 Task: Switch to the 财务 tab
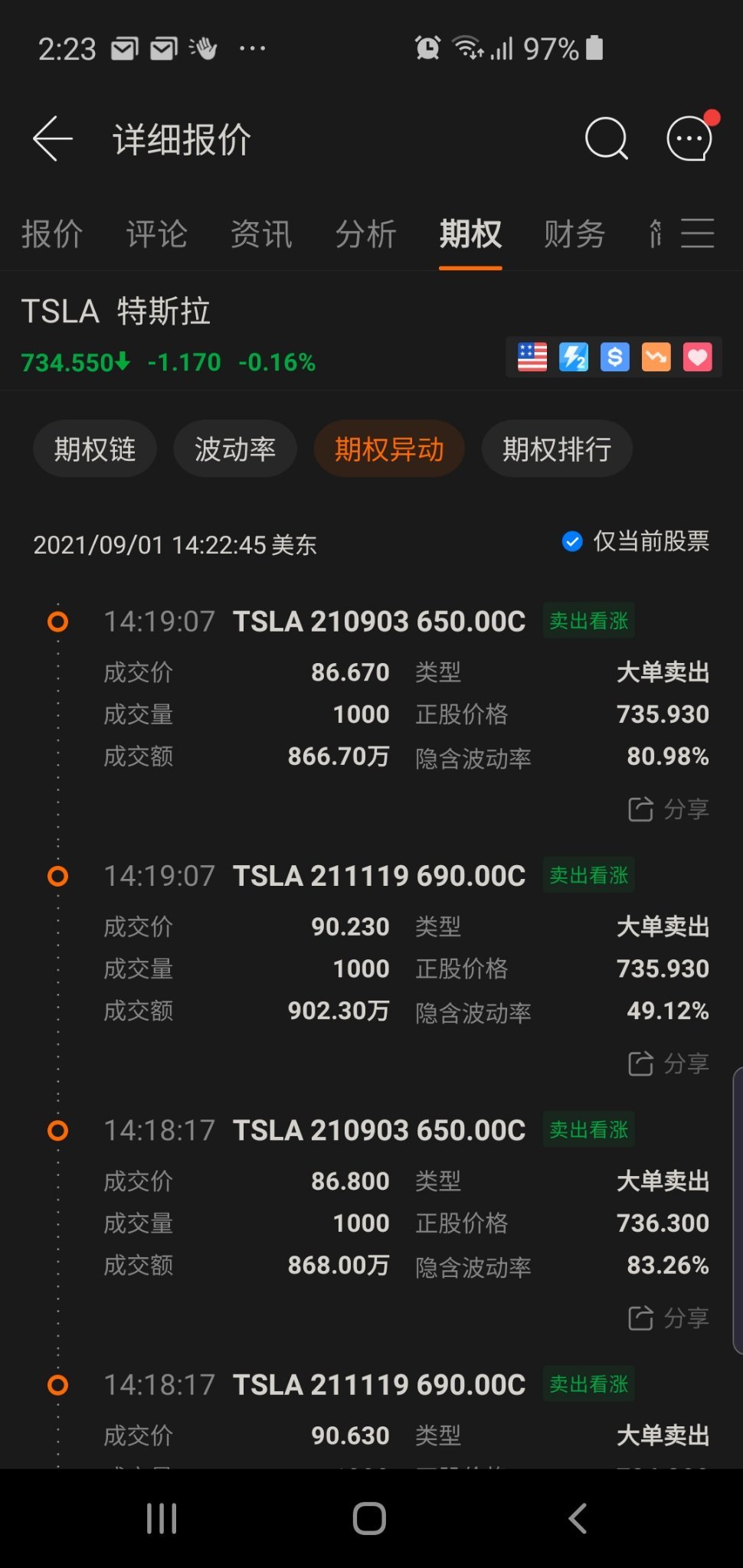pyautogui.click(x=574, y=234)
